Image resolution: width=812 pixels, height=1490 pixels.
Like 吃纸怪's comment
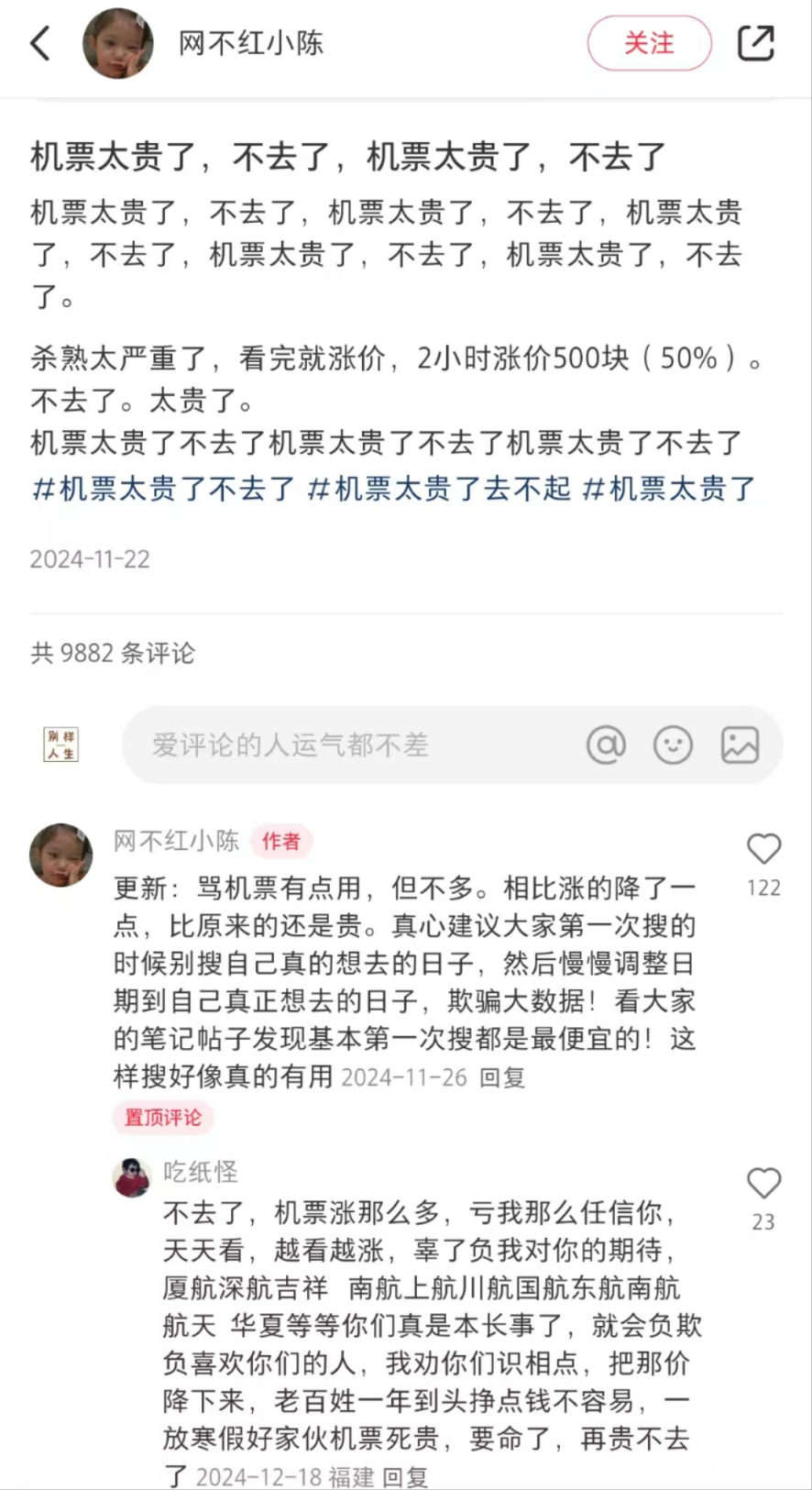[x=763, y=1184]
